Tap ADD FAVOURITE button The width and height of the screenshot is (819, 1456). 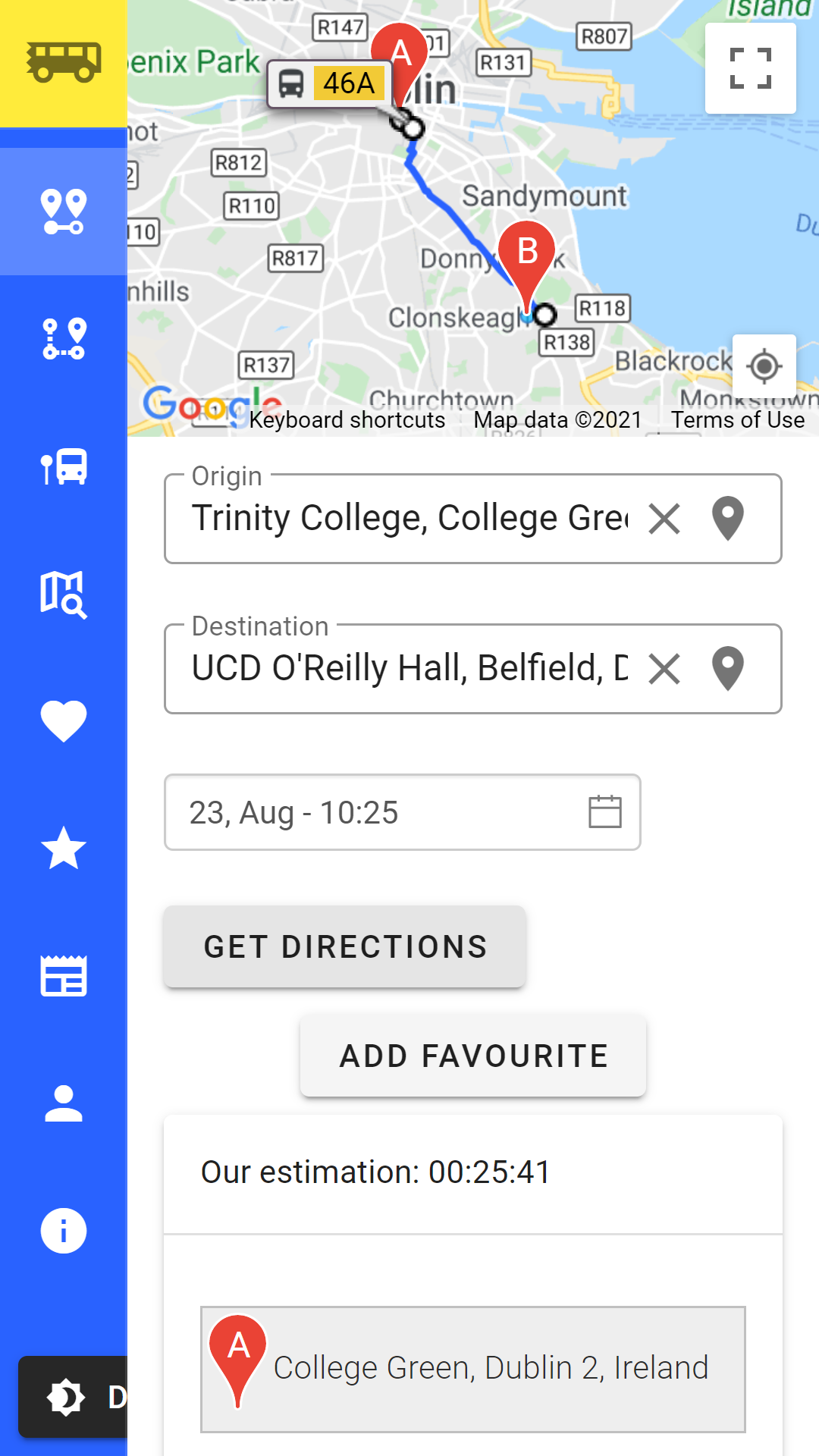click(x=473, y=1056)
